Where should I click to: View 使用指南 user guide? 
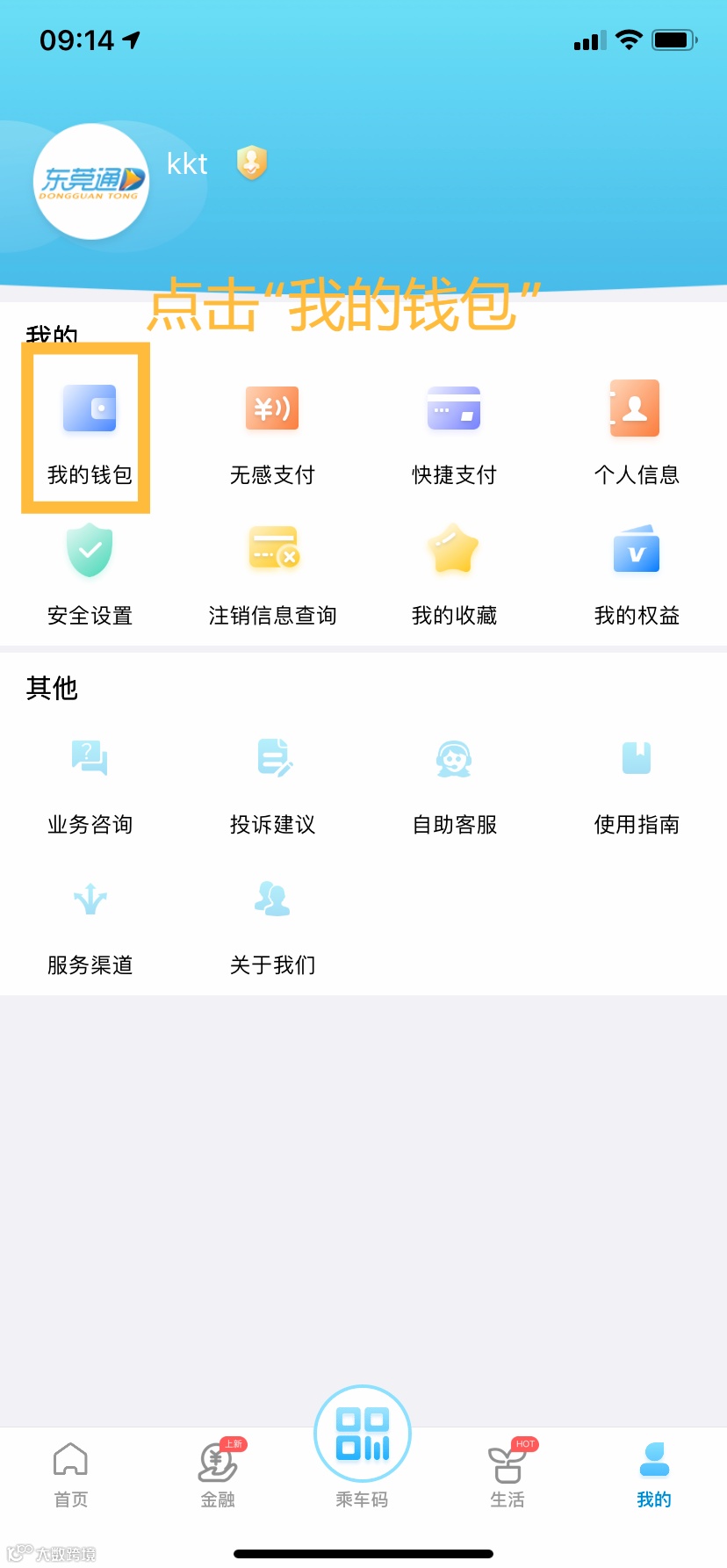637,780
